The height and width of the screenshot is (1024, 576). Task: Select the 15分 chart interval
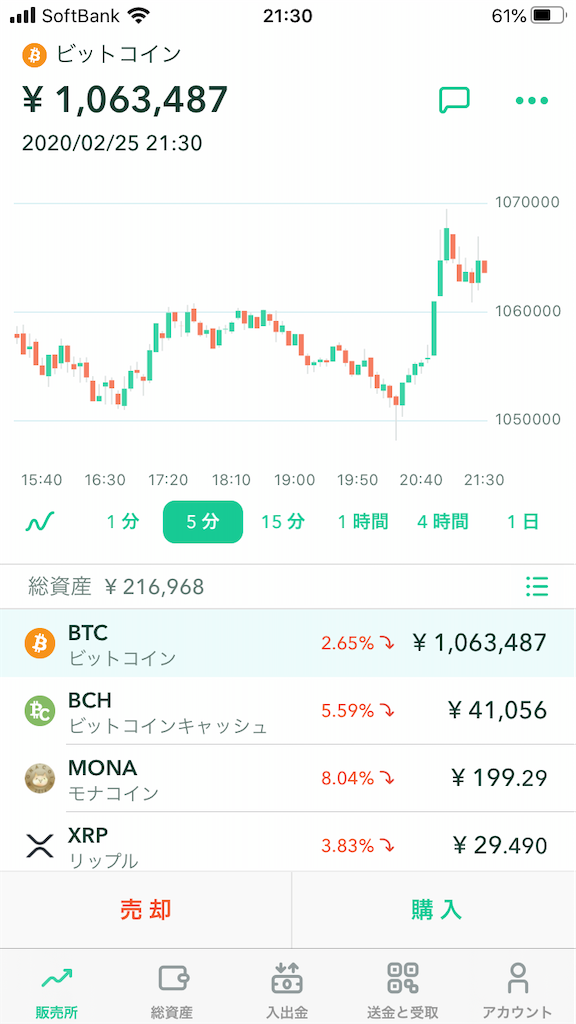pos(283,522)
